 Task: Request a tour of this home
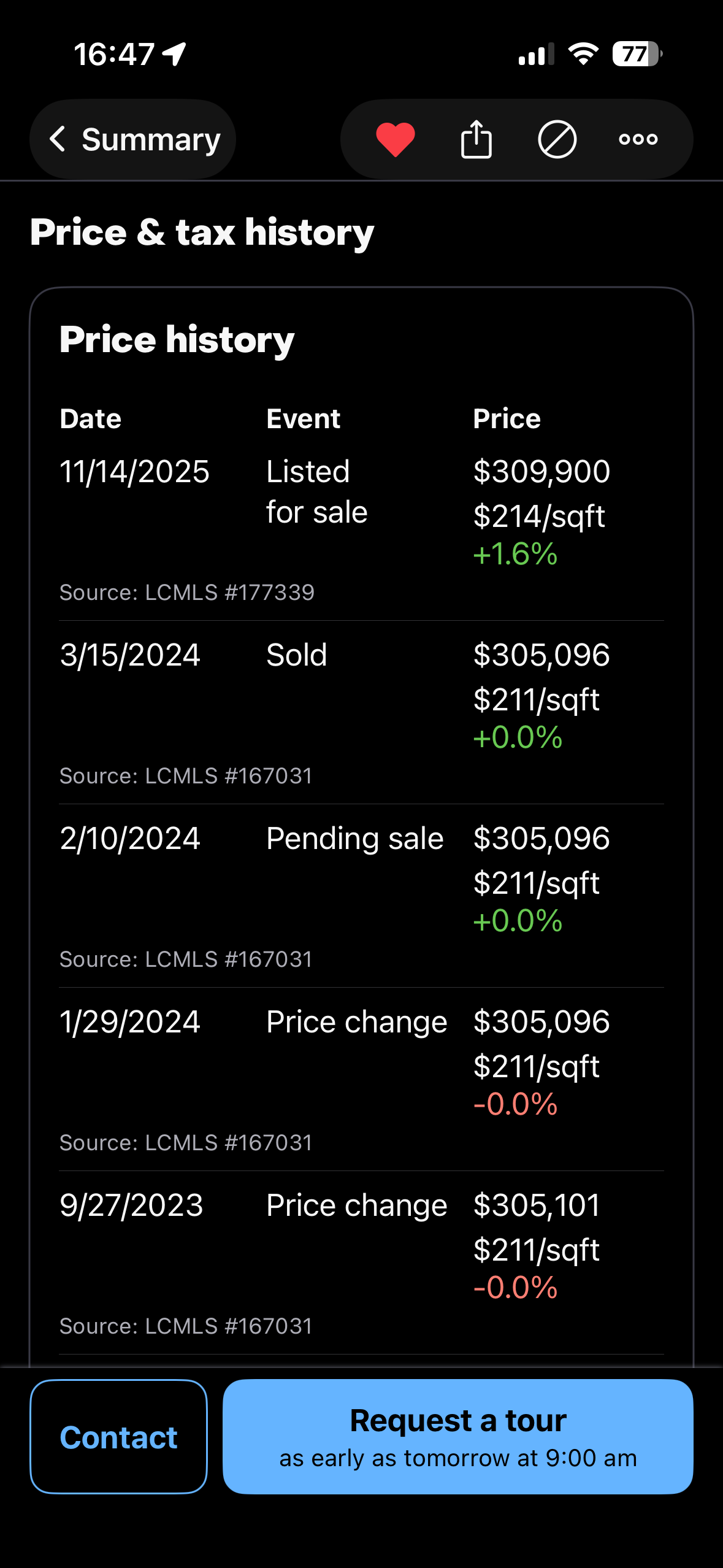(x=457, y=1437)
